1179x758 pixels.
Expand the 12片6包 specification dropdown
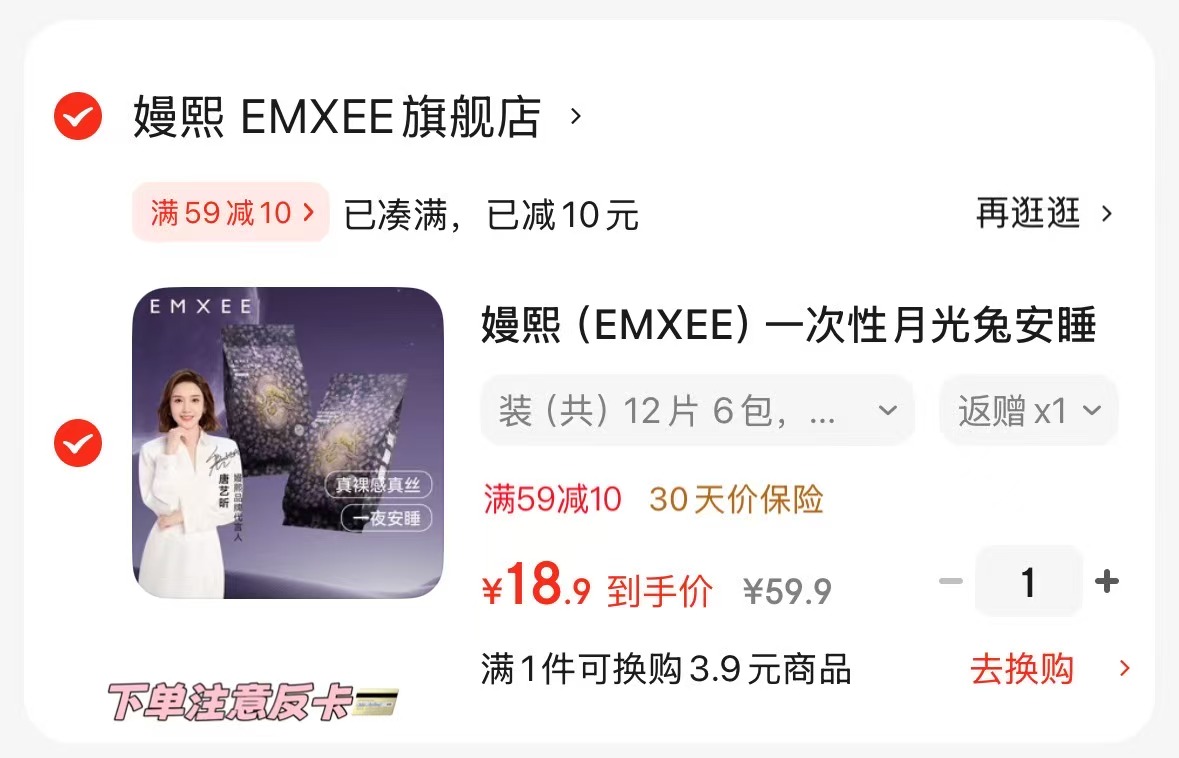click(697, 410)
